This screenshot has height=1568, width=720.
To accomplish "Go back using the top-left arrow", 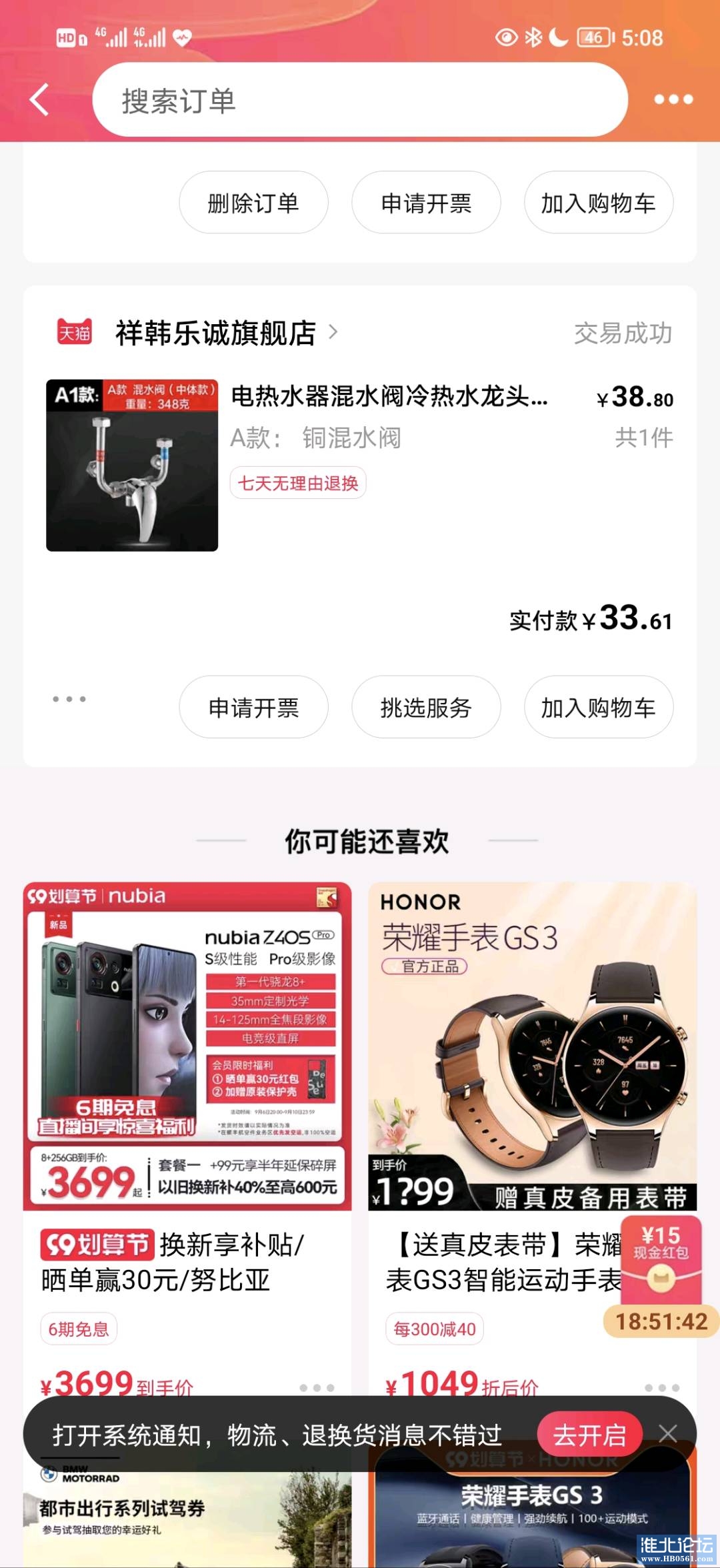I will click(x=40, y=100).
